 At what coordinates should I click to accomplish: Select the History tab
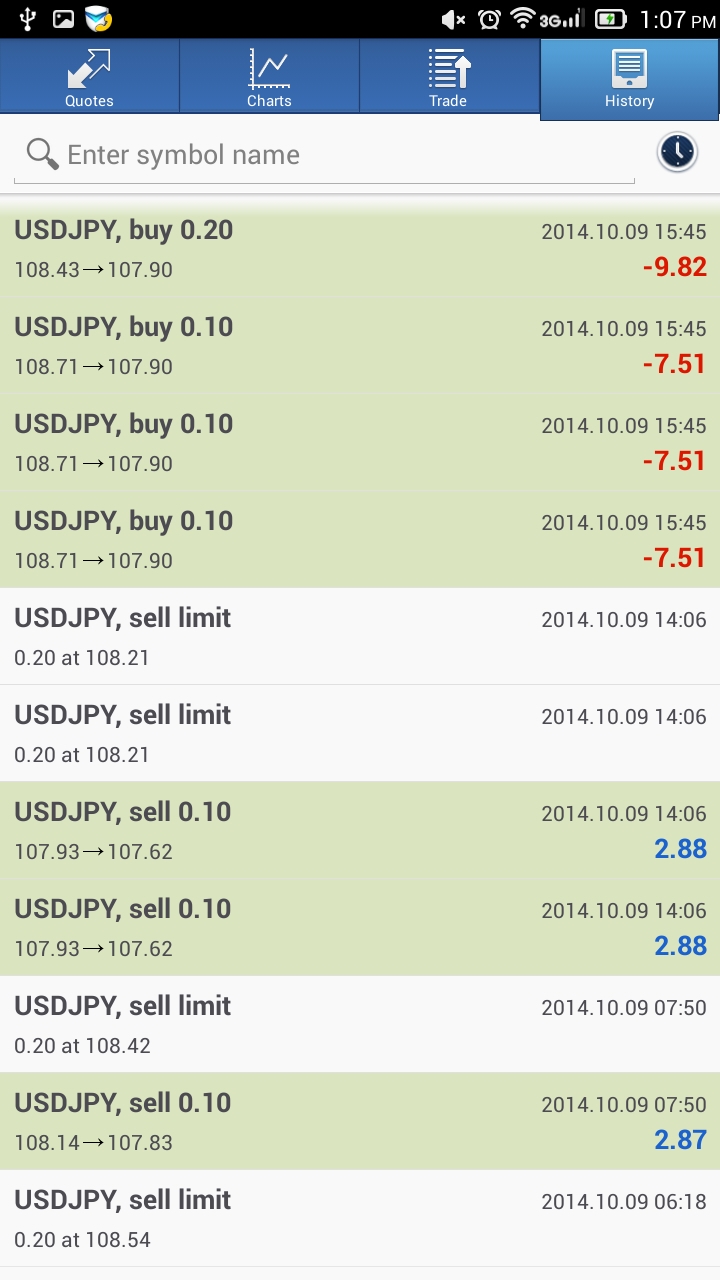click(629, 79)
